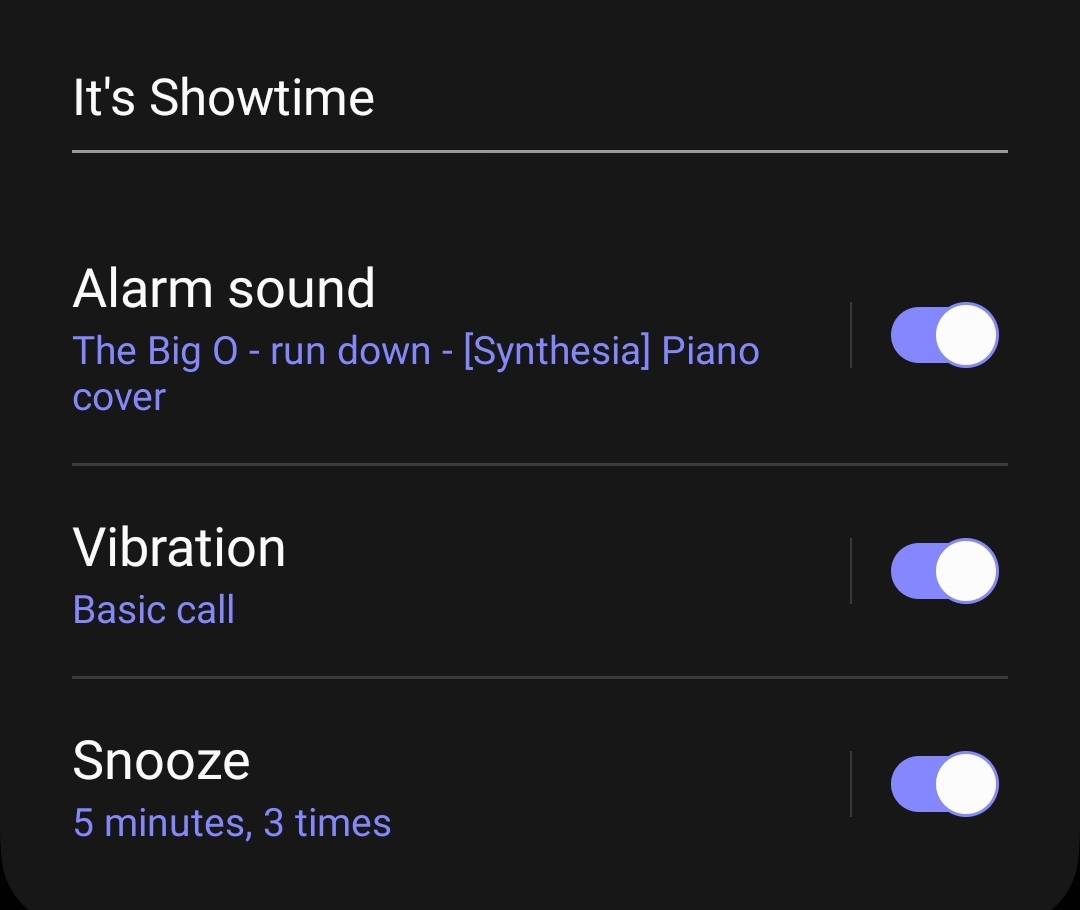This screenshot has width=1080, height=910.
Task: Switch off the Snooze toggle
Action: coord(944,784)
